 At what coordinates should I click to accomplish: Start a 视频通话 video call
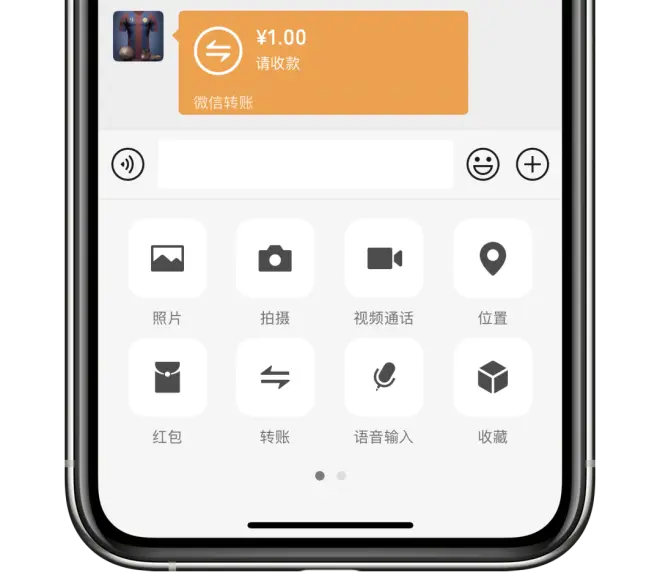pos(384,258)
